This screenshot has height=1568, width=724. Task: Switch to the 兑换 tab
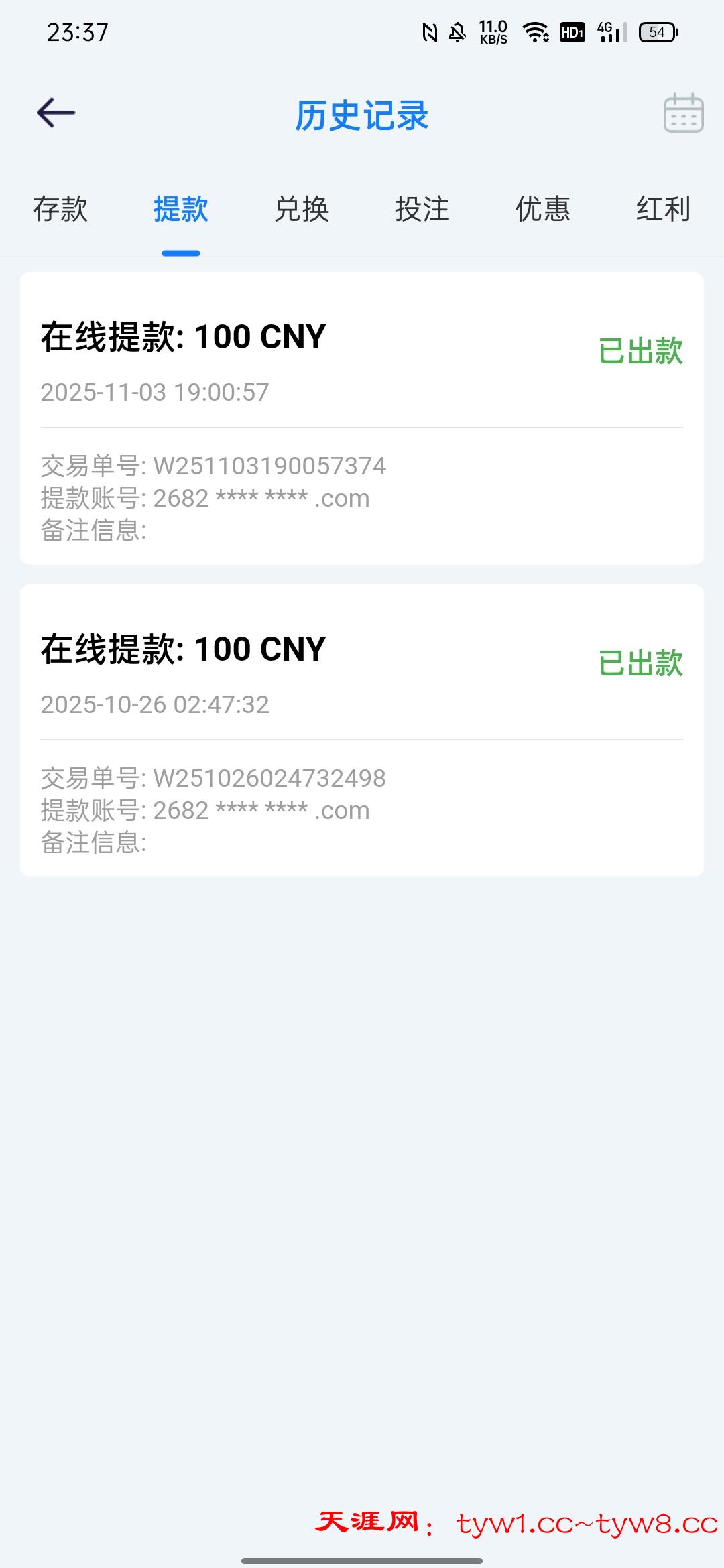302,209
